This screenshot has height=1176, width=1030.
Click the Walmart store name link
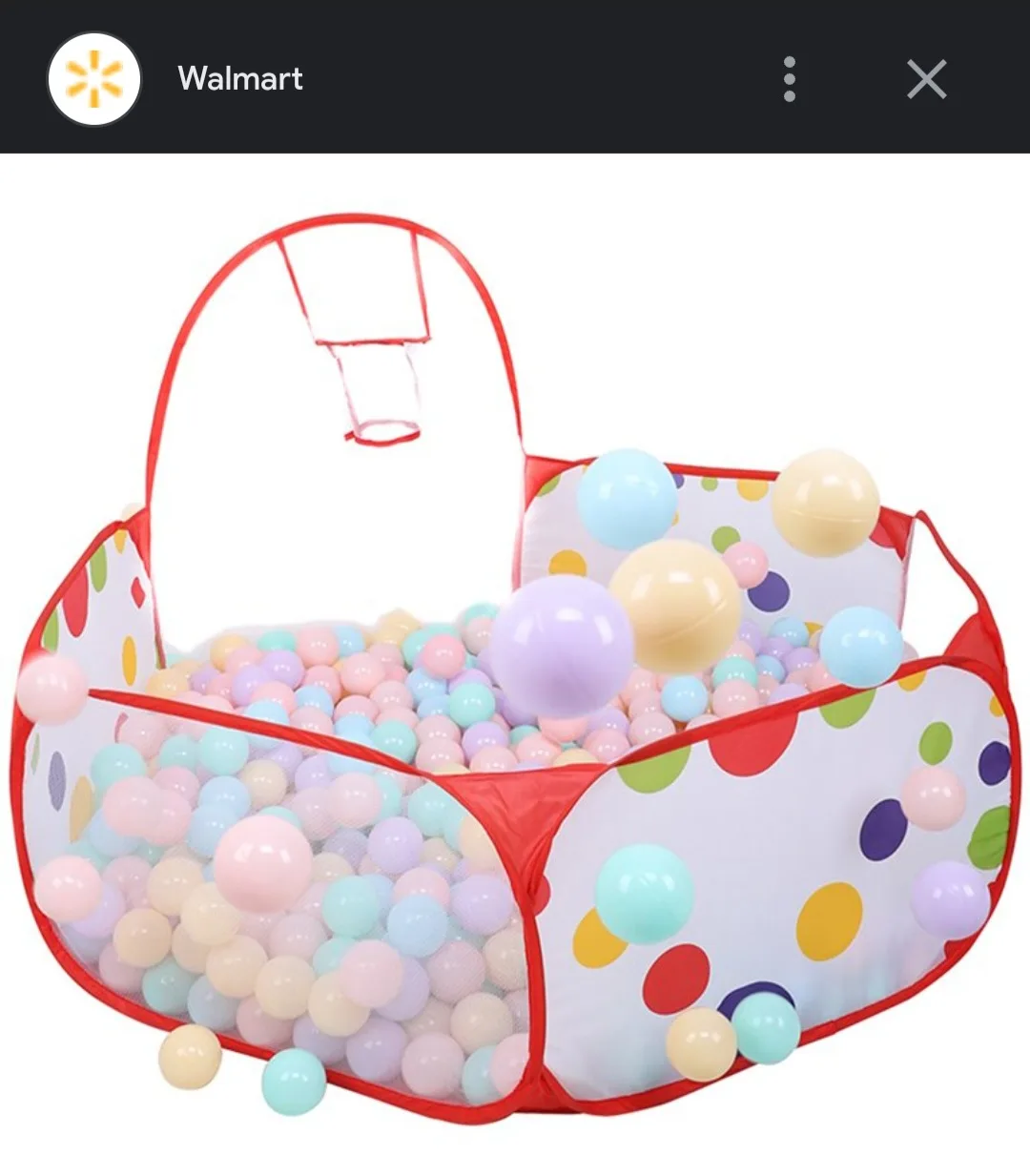tap(240, 79)
